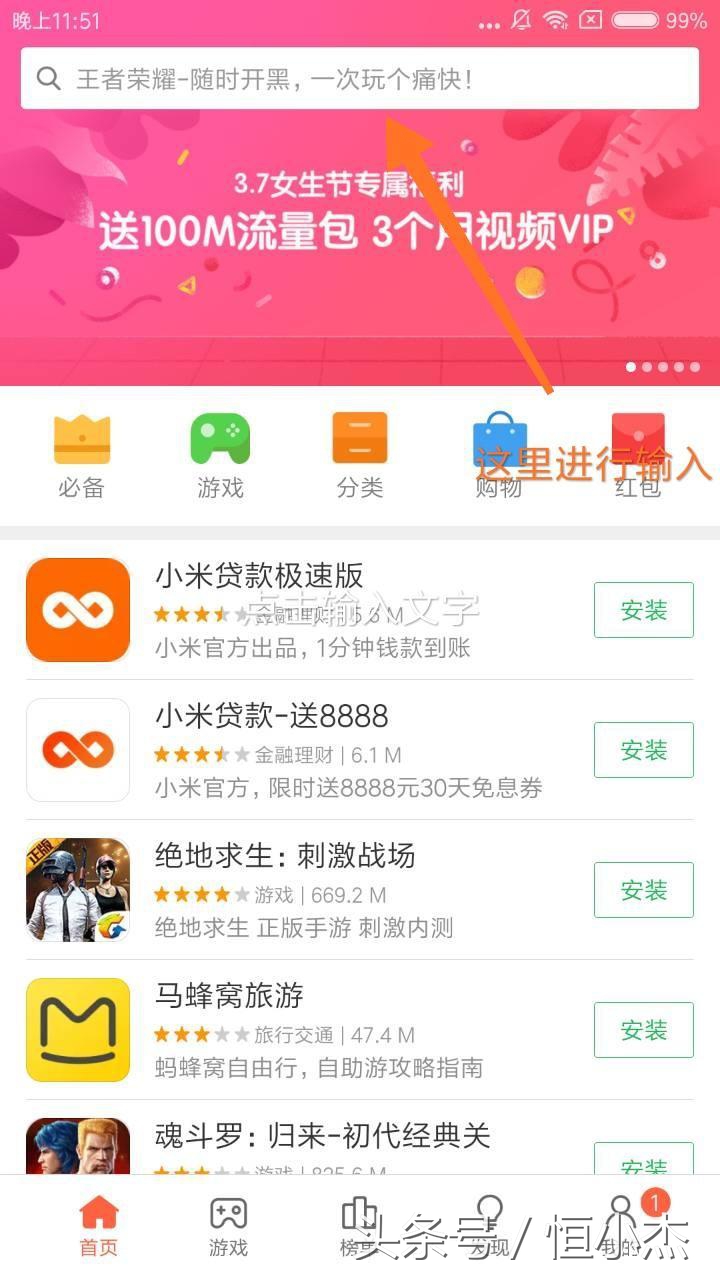720x1280 pixels.
Task: Tap the search bar showing 王者荣耀
Action: click(360, 77)
